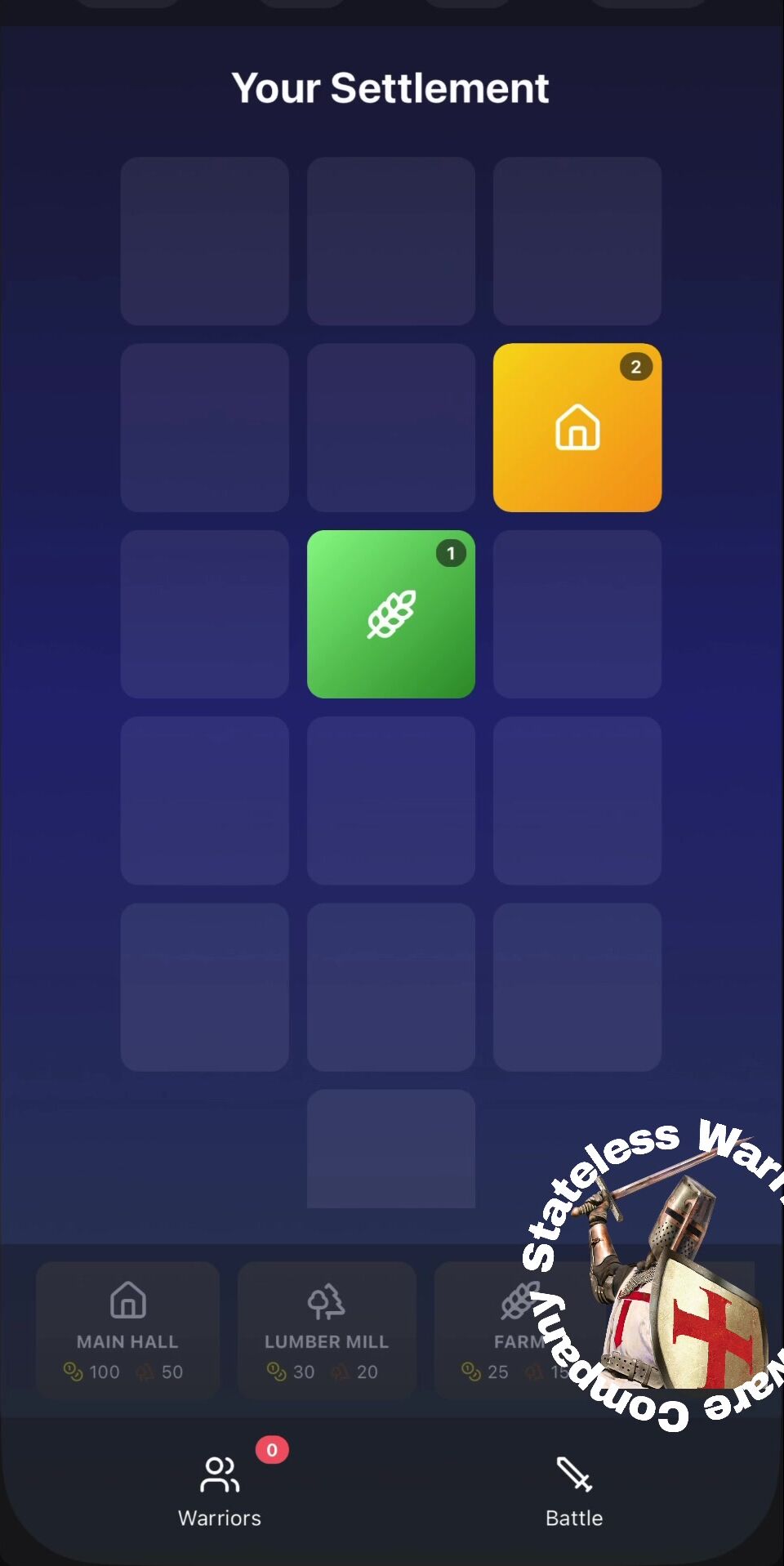The width and height of the screenshot is (784, 1566).
Task: Select the level 1 farm tile
Action: pyautogui.click(x=390, y=613)
